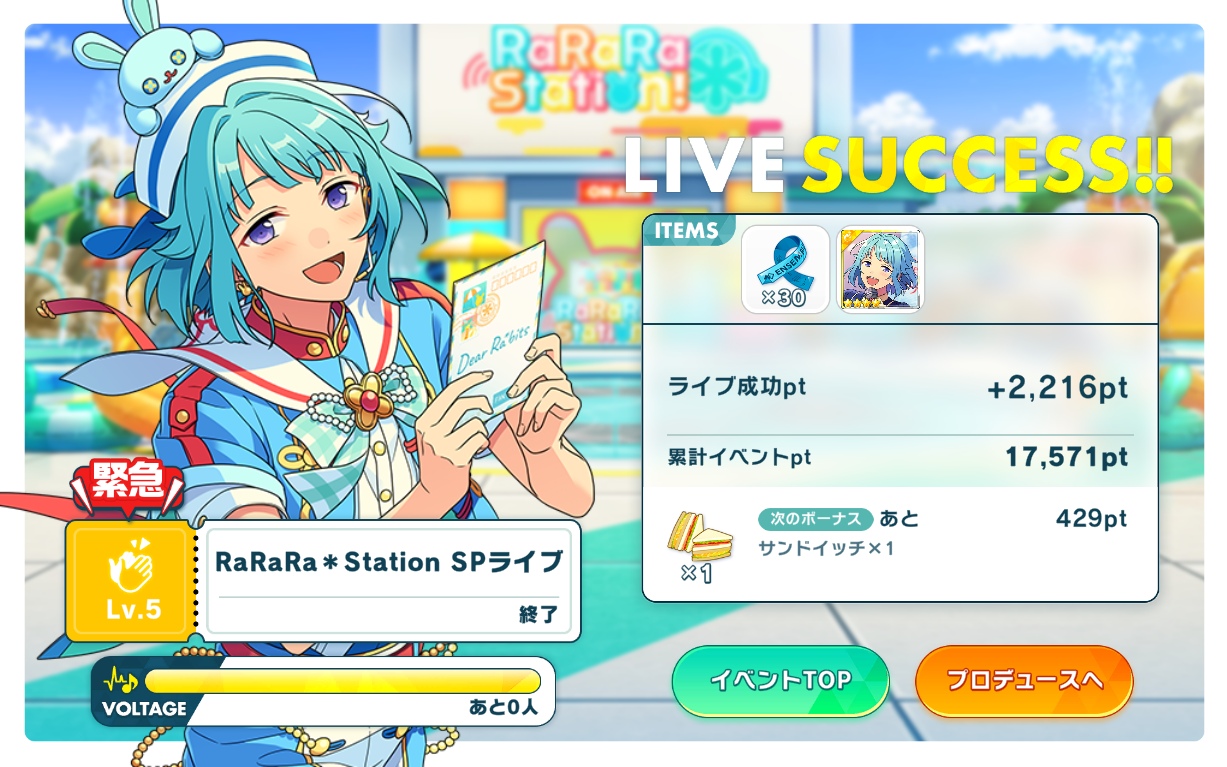The height and width of the screenshot is (767, 1227).
Task: View the blue ribbon ×30 reward item
Action: (x=784, y=269)
